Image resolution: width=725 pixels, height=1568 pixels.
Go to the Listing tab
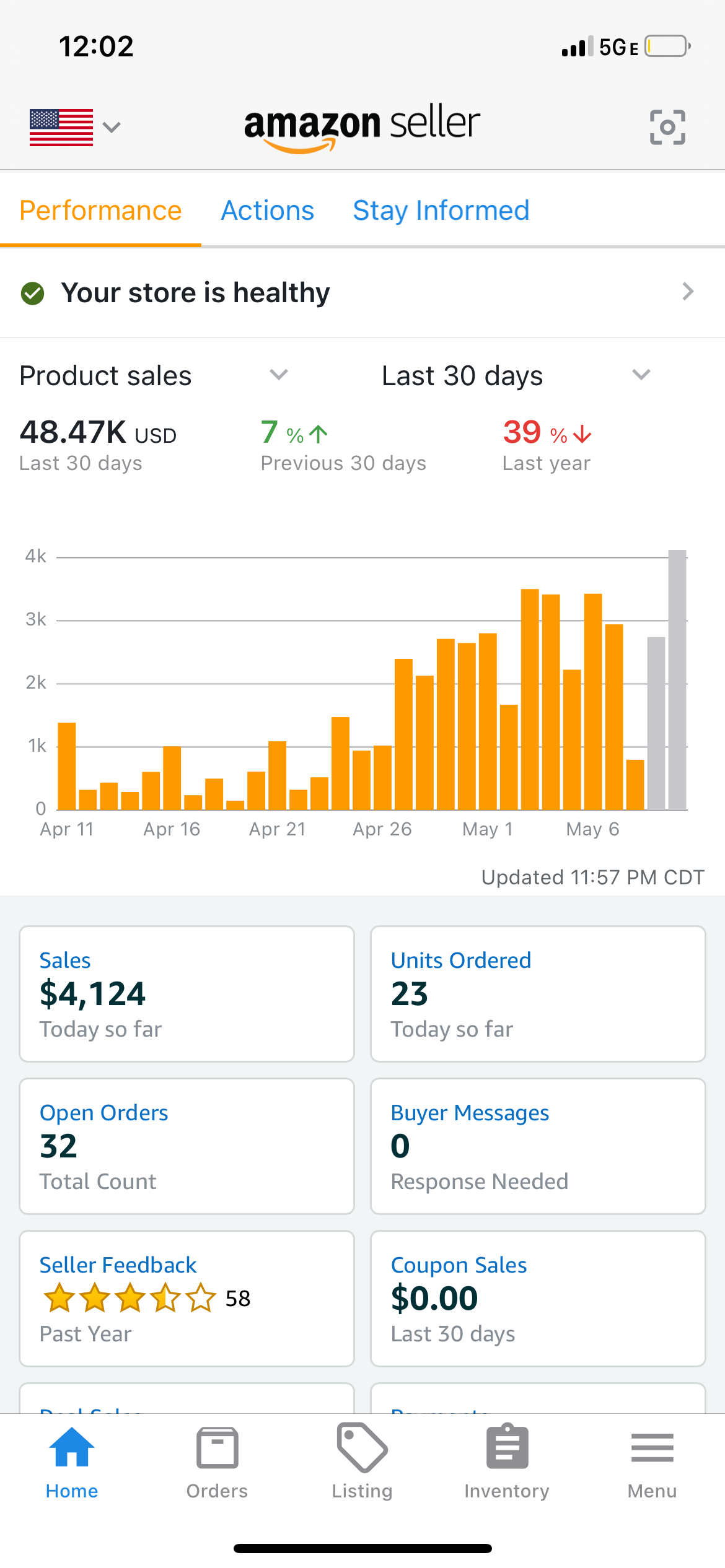click(x=362, y=1463)
